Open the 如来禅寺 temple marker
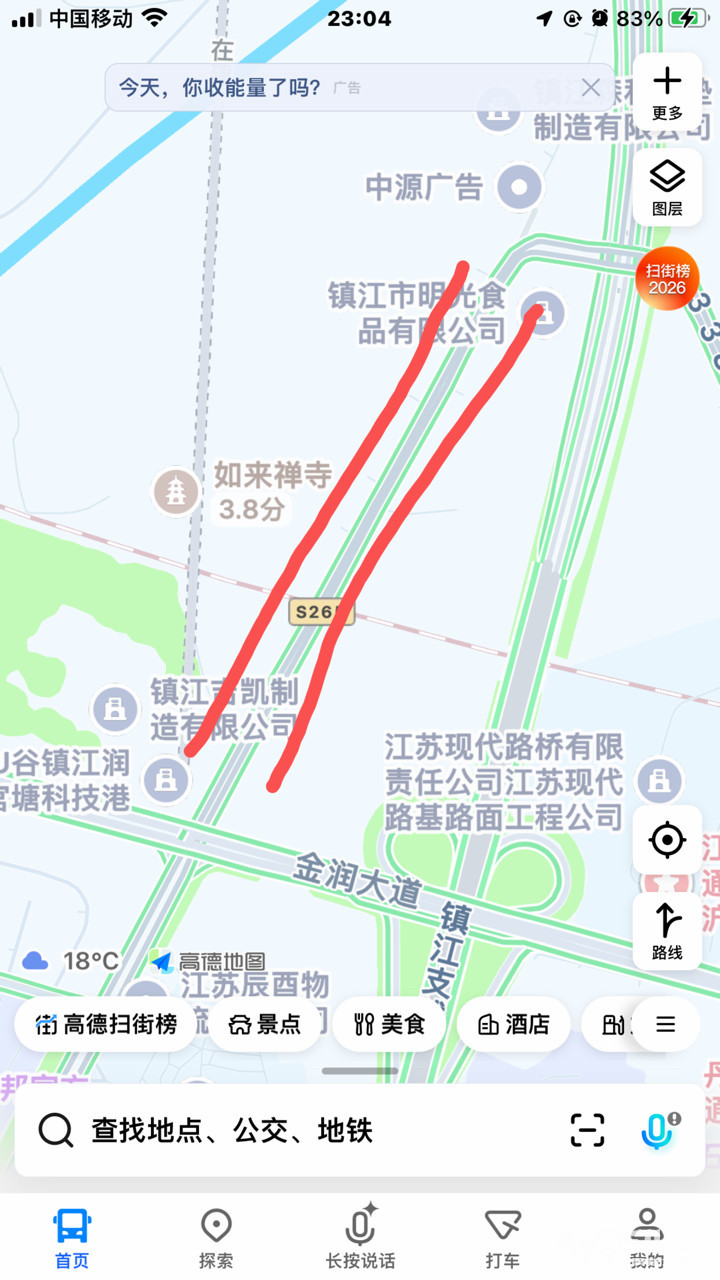 (x=176, y=492)
